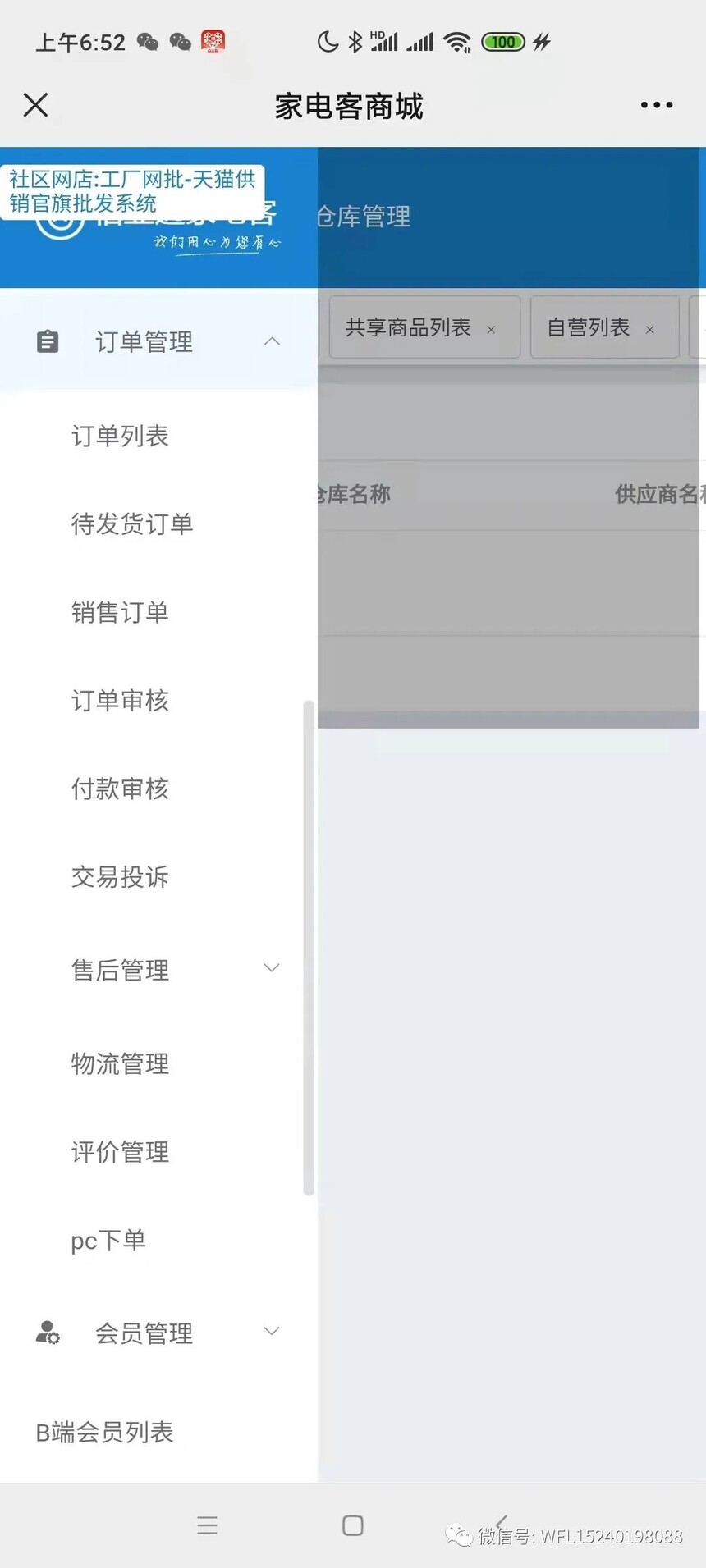
Task: Close the 家电客商城 page
Action: 36,105
